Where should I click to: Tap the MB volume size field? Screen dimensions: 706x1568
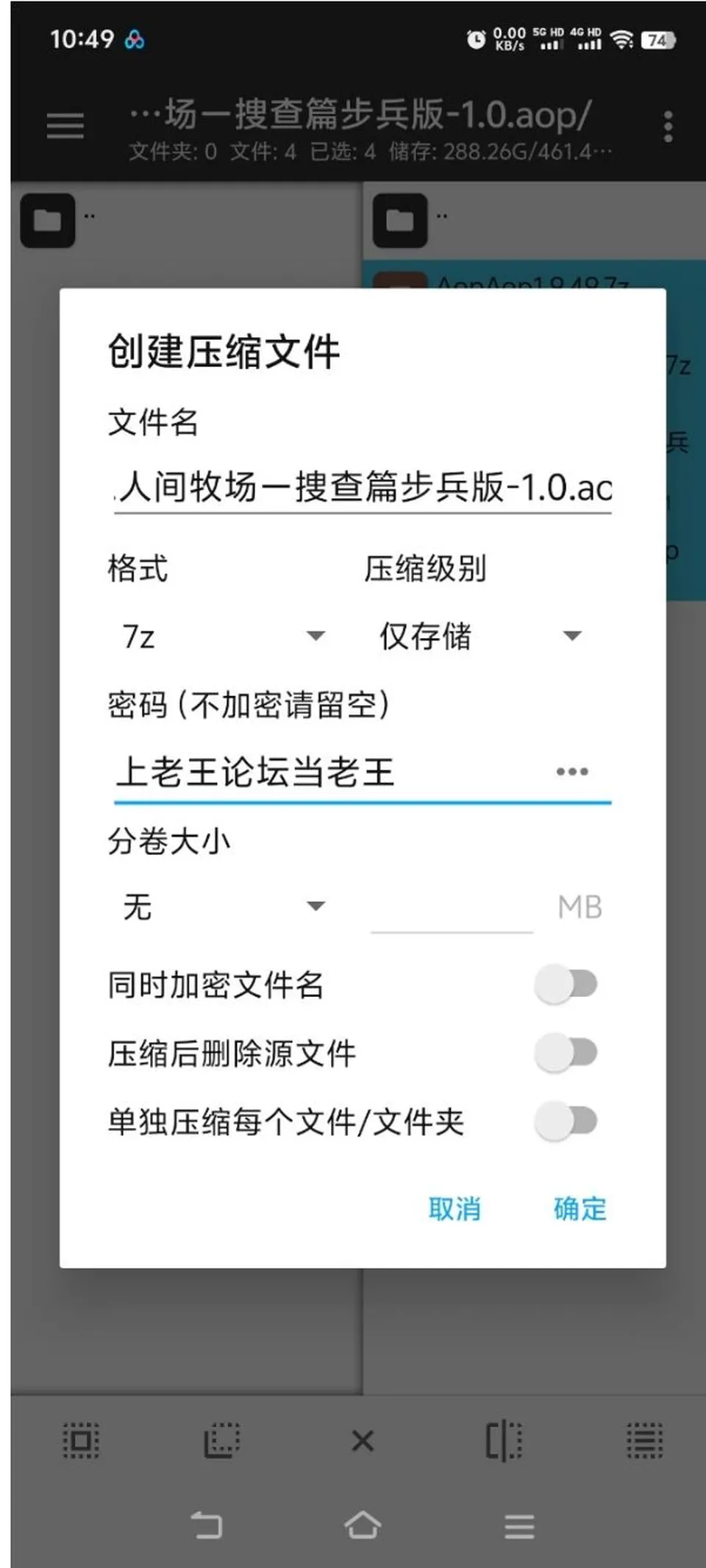point(452,908)
